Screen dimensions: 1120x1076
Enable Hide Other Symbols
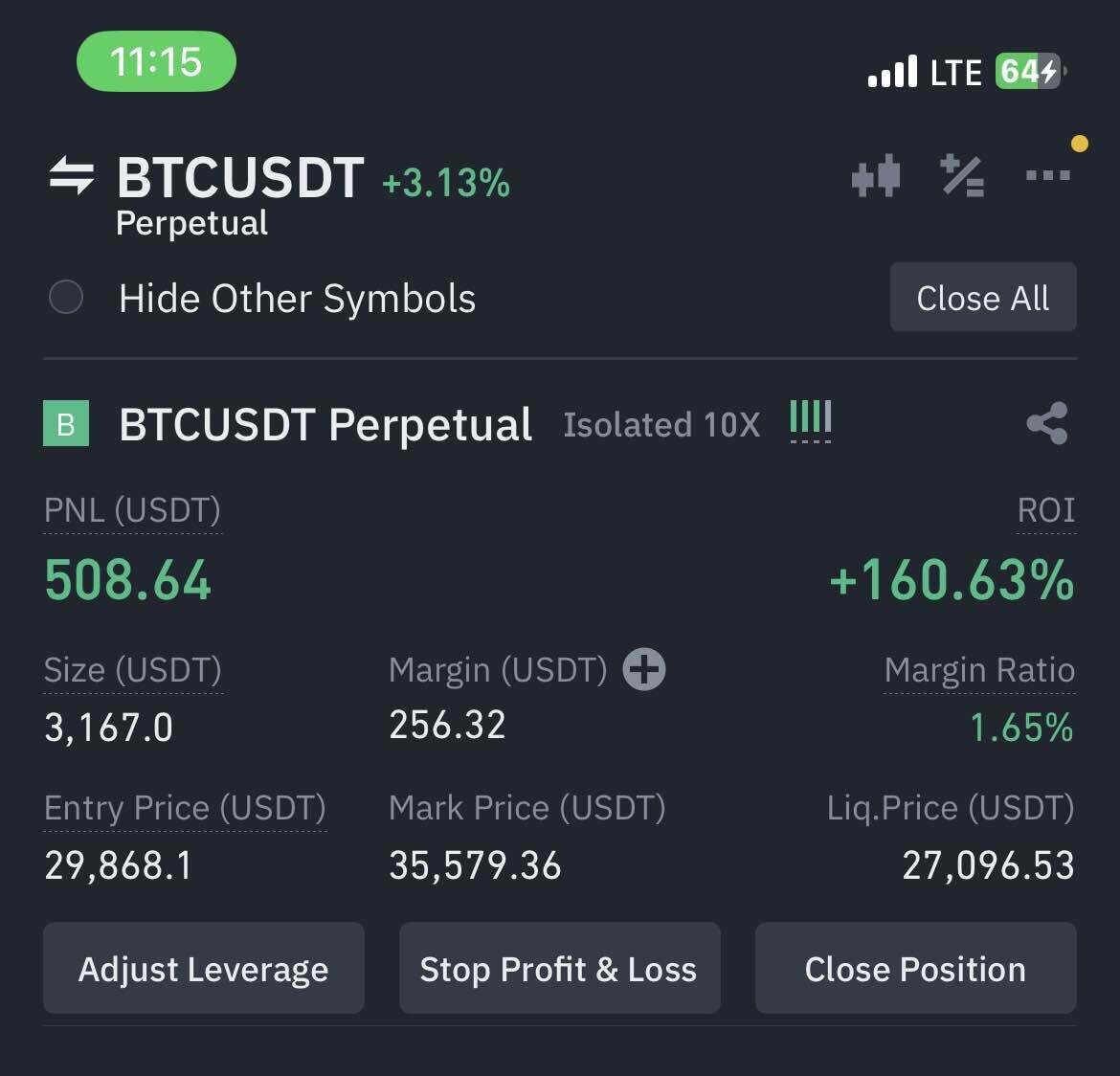click(x=66, y=298)
